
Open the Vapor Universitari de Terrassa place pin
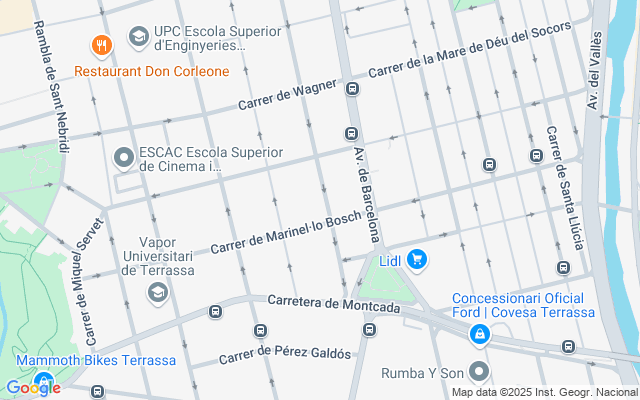coord(157,292)
